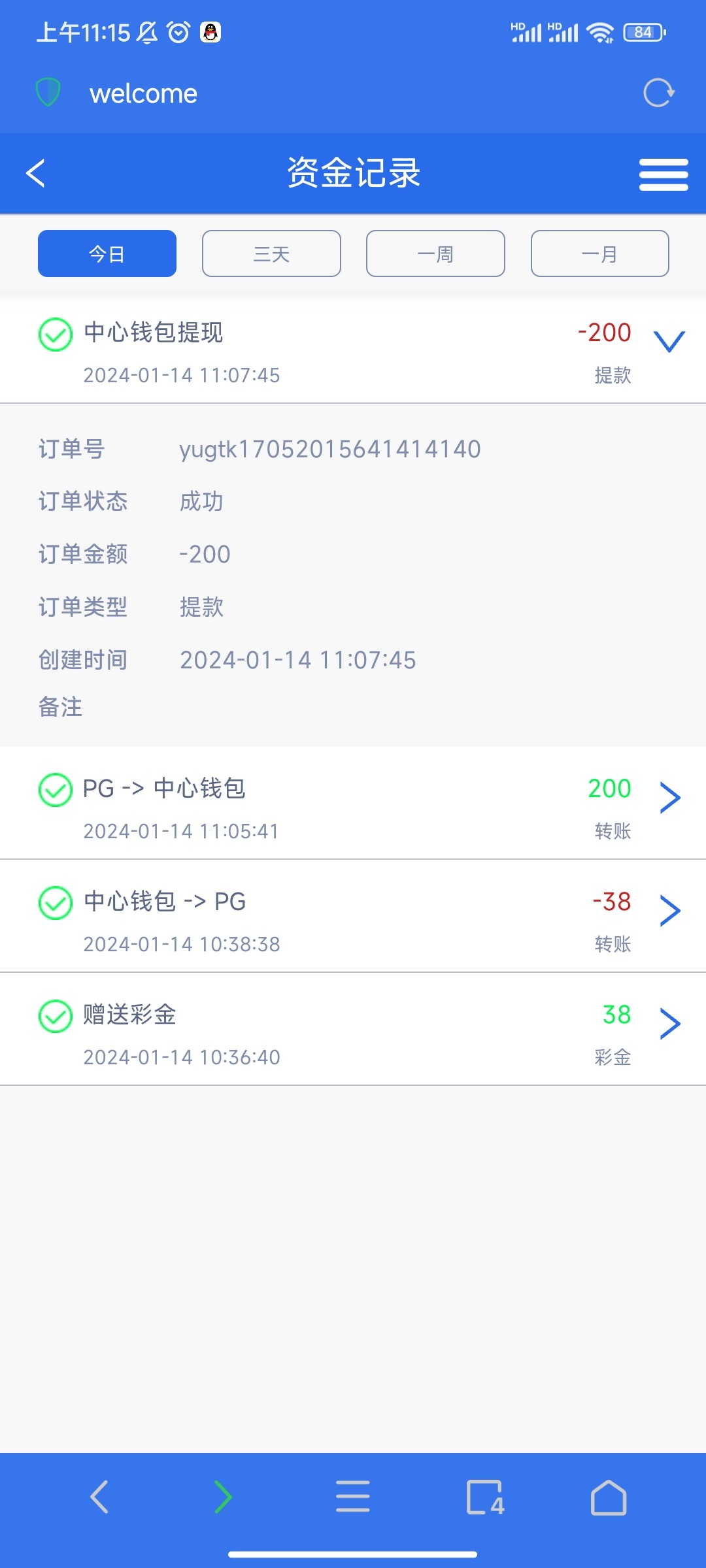Reload the page with the refresh icon

658,93
